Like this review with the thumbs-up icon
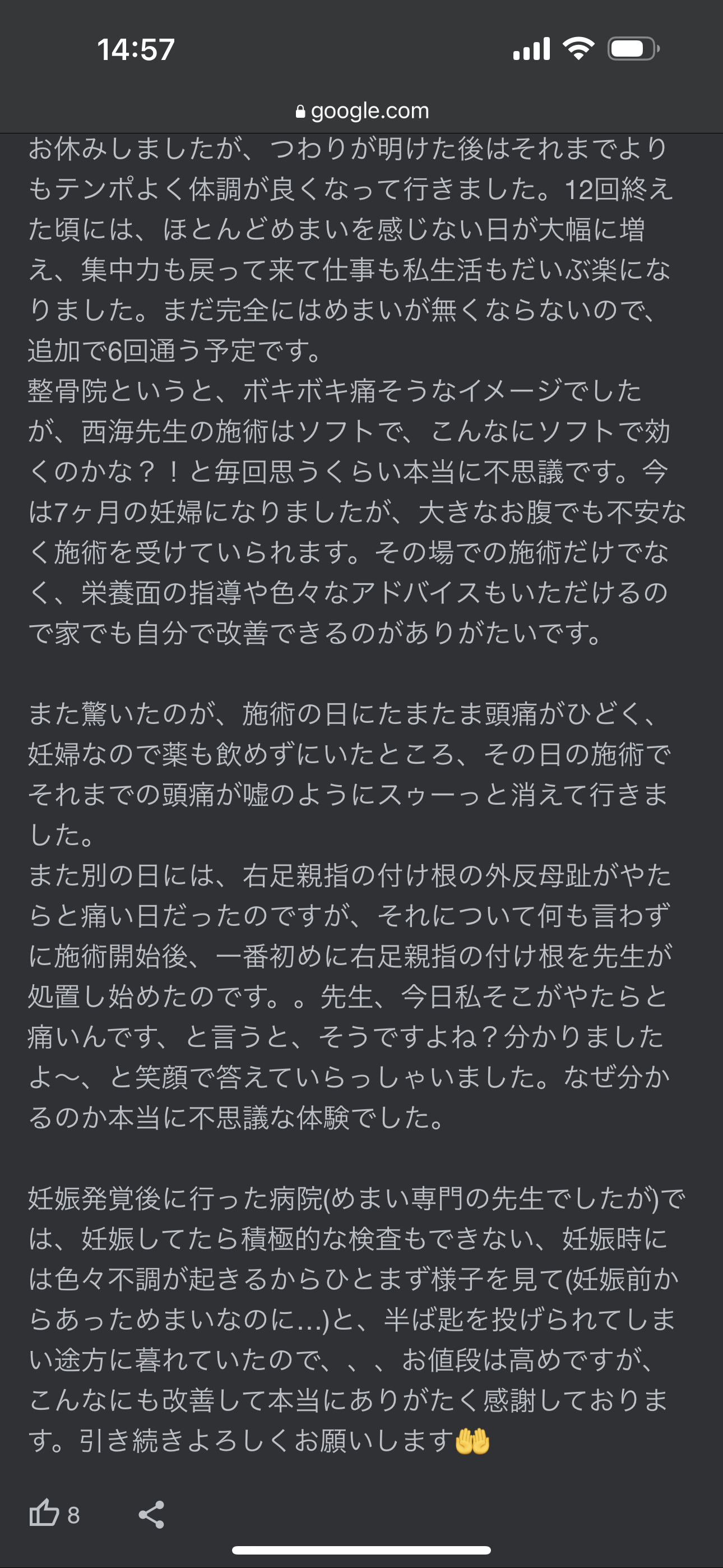The image size is (723, 1568). tap(44, 1514)
